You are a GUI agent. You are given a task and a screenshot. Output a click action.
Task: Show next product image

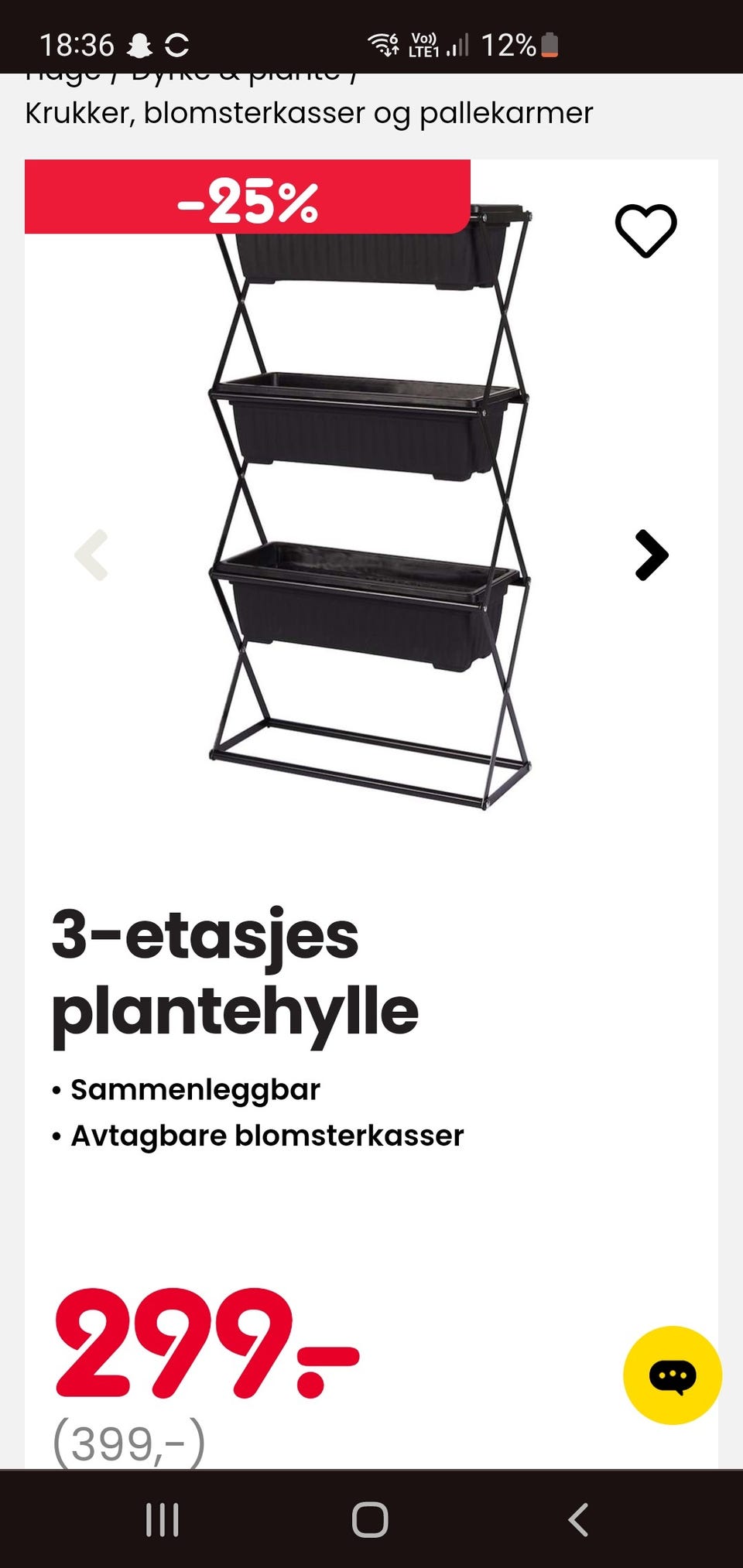[651, 555]
